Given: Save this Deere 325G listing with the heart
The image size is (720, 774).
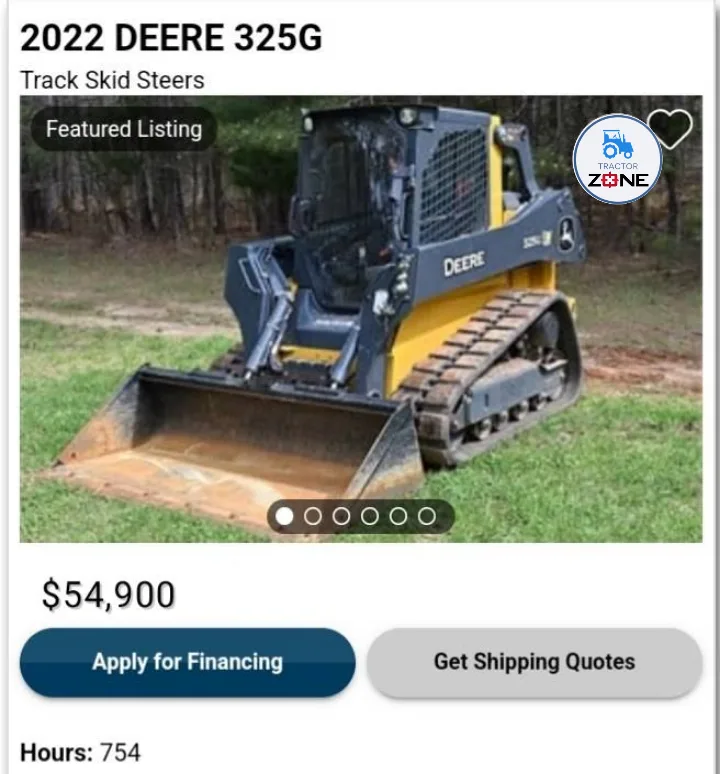Looking at the screenshot, I should coord(669,129).
